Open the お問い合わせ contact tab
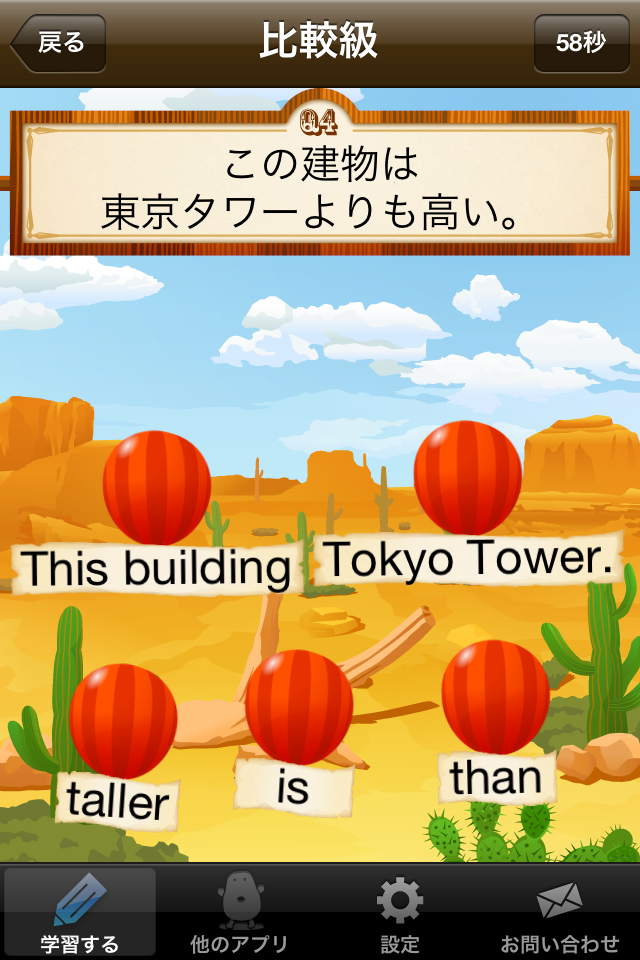The image size is (640, 960). [x=560, y=912]
